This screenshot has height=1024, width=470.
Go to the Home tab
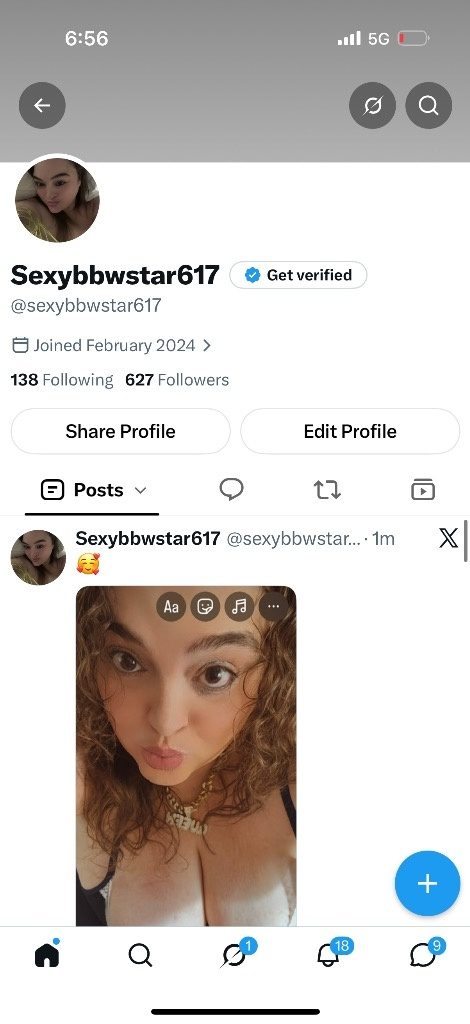[x=47, y=954]
